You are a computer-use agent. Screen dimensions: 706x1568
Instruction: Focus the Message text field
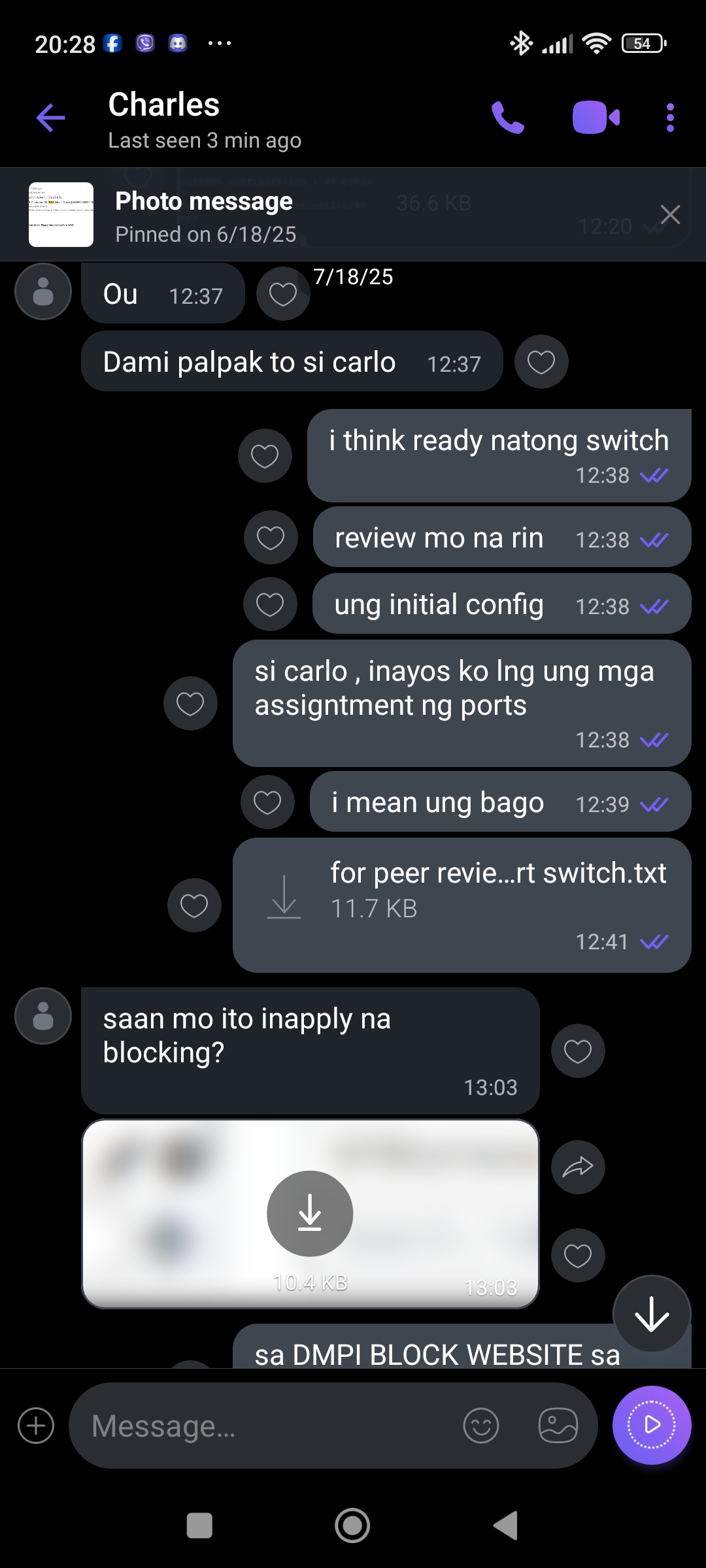click(x=261, y=1426)
